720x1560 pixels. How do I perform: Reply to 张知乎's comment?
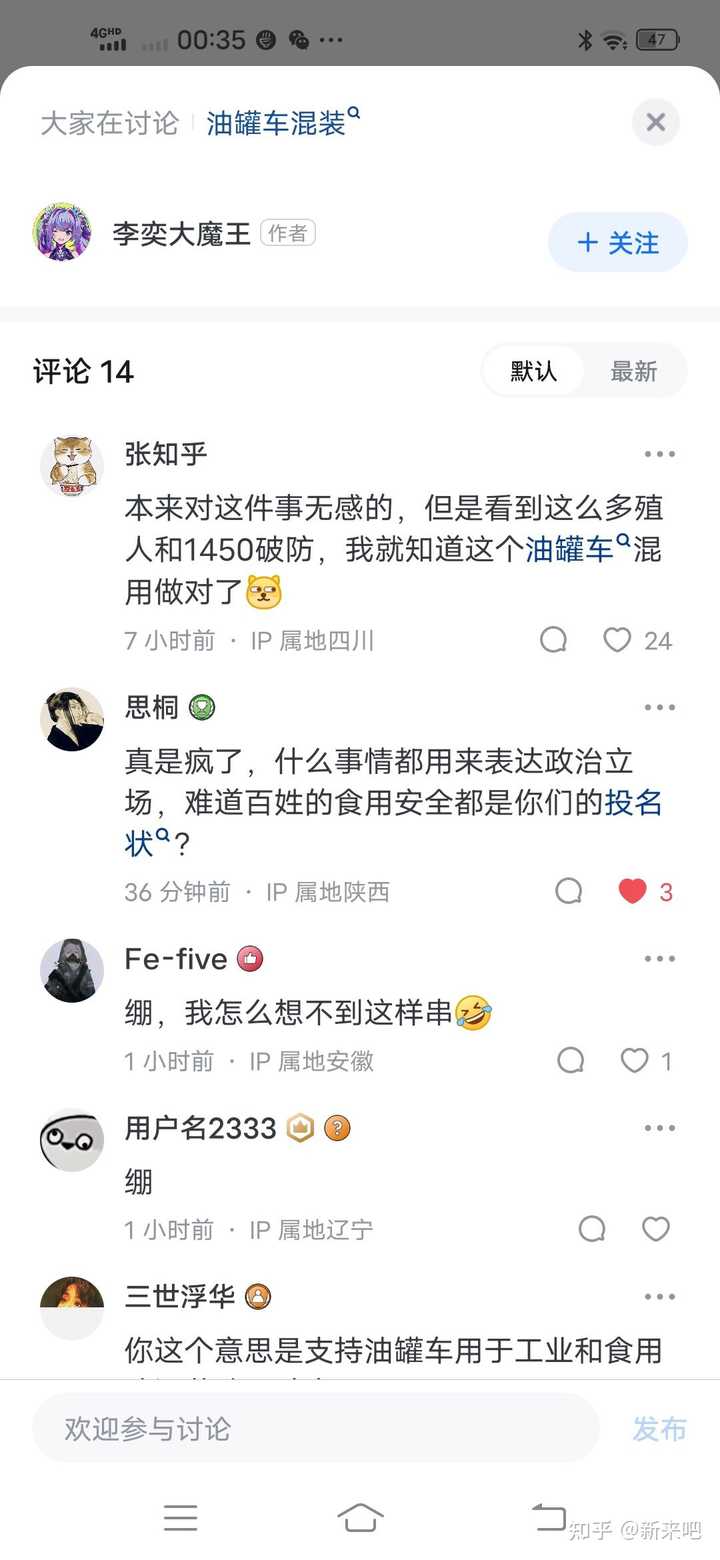click(553, 640)
